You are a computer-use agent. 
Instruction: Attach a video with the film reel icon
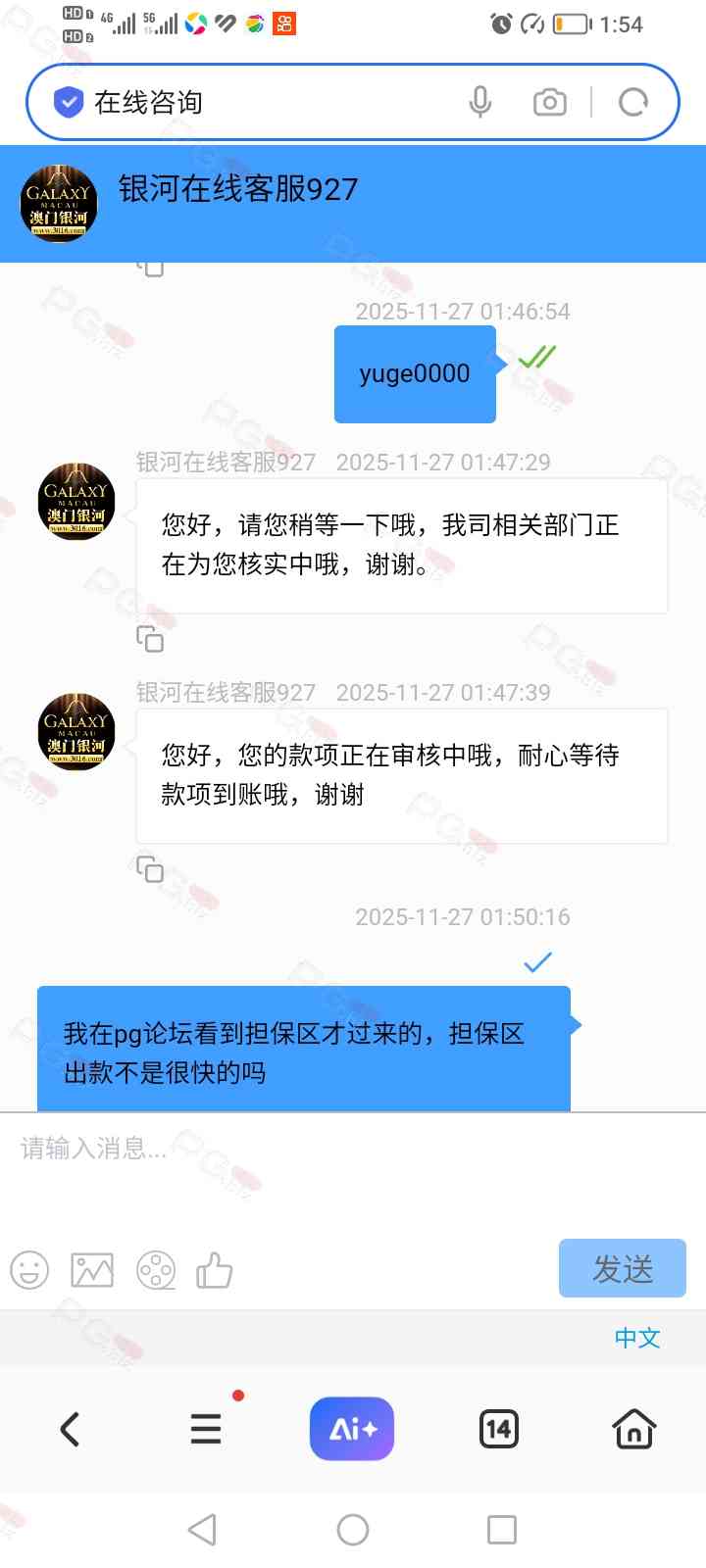click(x=156, y=1270)
